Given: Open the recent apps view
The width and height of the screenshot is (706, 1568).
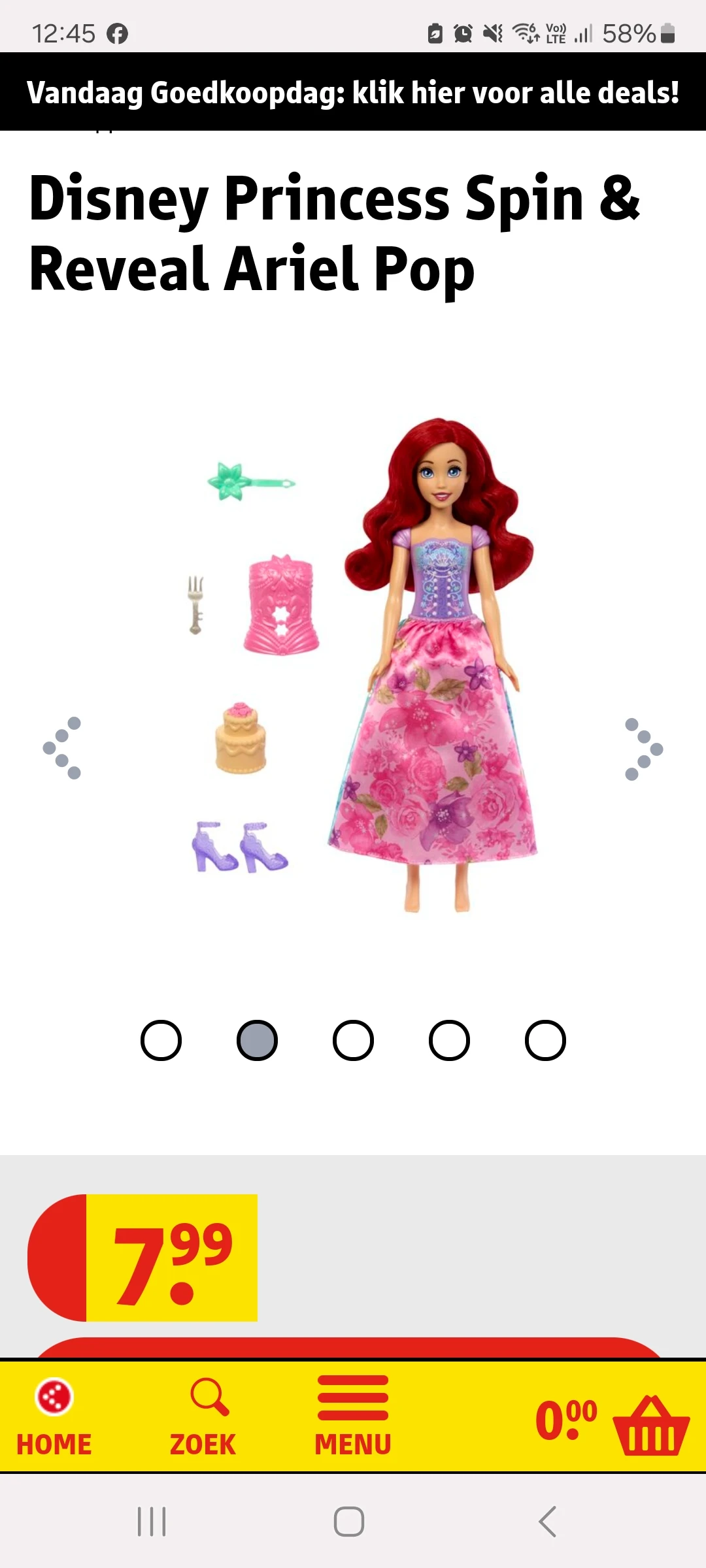Looking at the screenshot, I should tap(152, 1522).
